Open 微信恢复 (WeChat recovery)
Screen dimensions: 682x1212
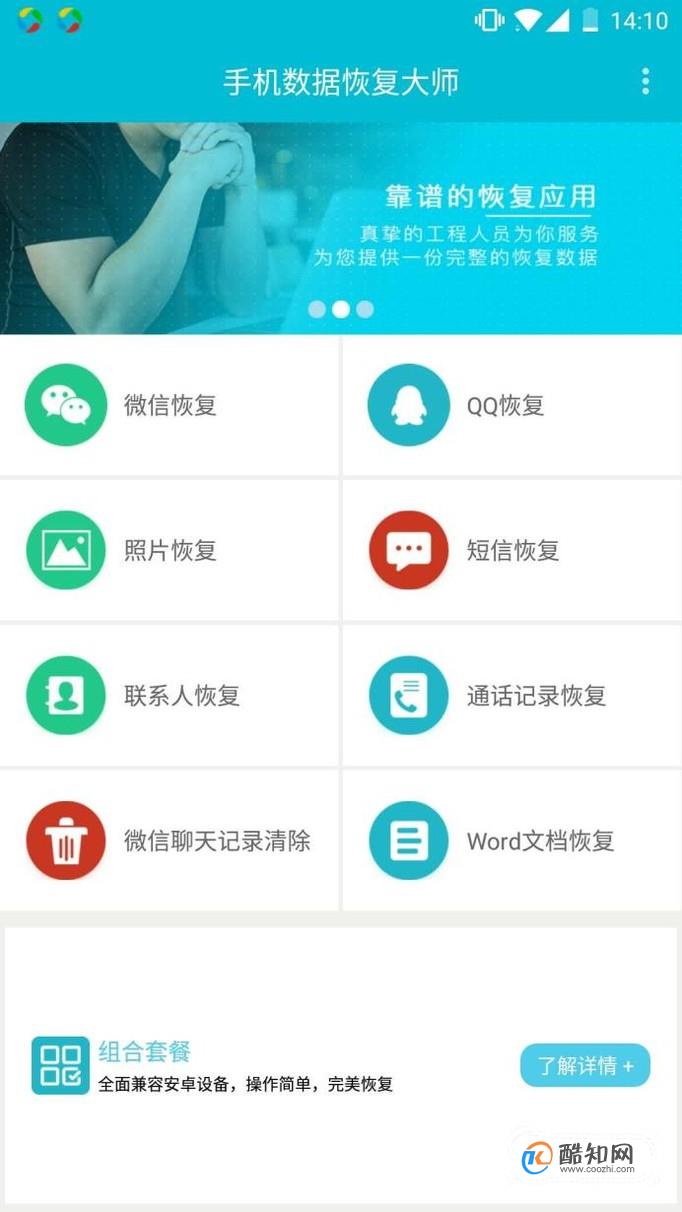(x=169, y=405)
